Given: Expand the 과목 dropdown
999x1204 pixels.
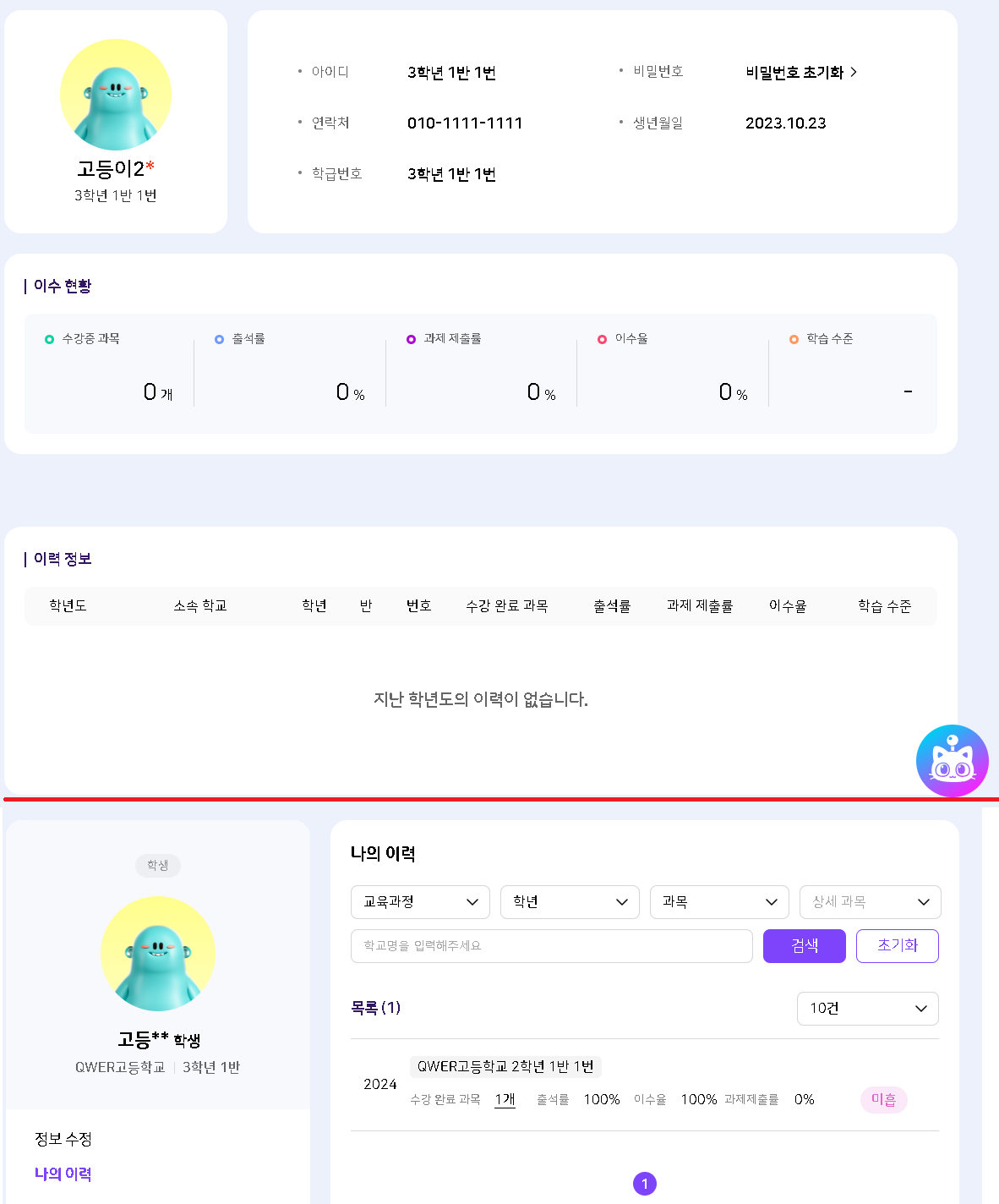Looking at the screenshot, I should tap(719, 902).
